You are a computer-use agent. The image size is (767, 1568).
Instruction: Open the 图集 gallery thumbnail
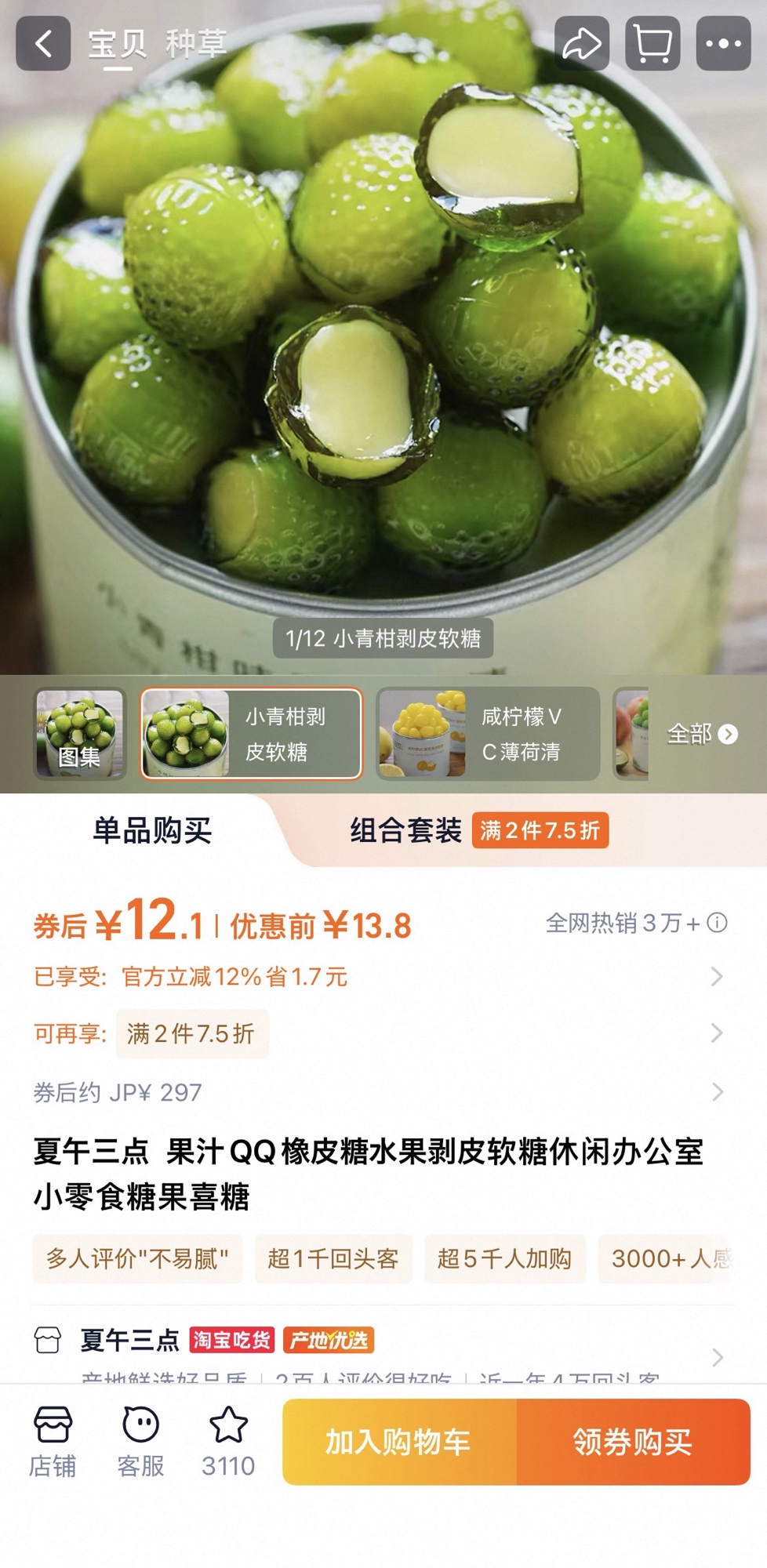(80, 734)
